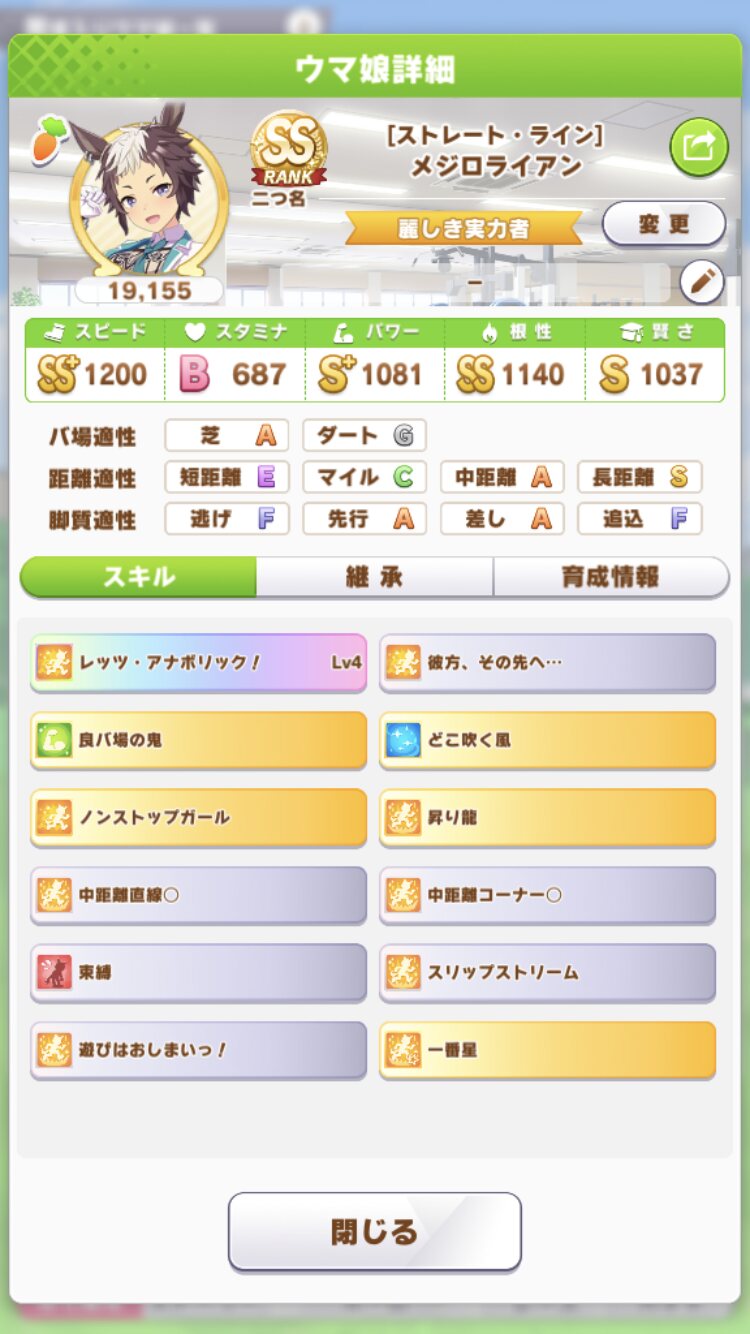Open the 昇り龍 skill
The height and width of the screenshot is (1334, 750).
[547, 817]
